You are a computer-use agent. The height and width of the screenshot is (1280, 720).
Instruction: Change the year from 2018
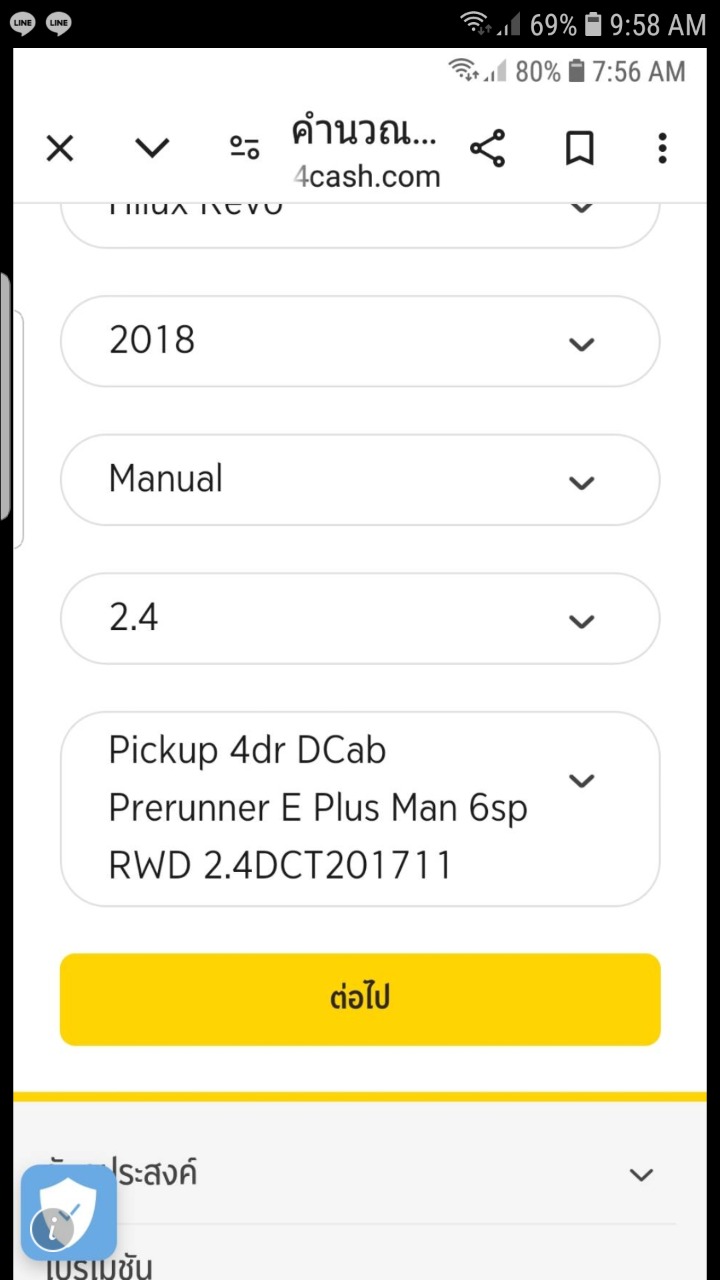point(360,341)
